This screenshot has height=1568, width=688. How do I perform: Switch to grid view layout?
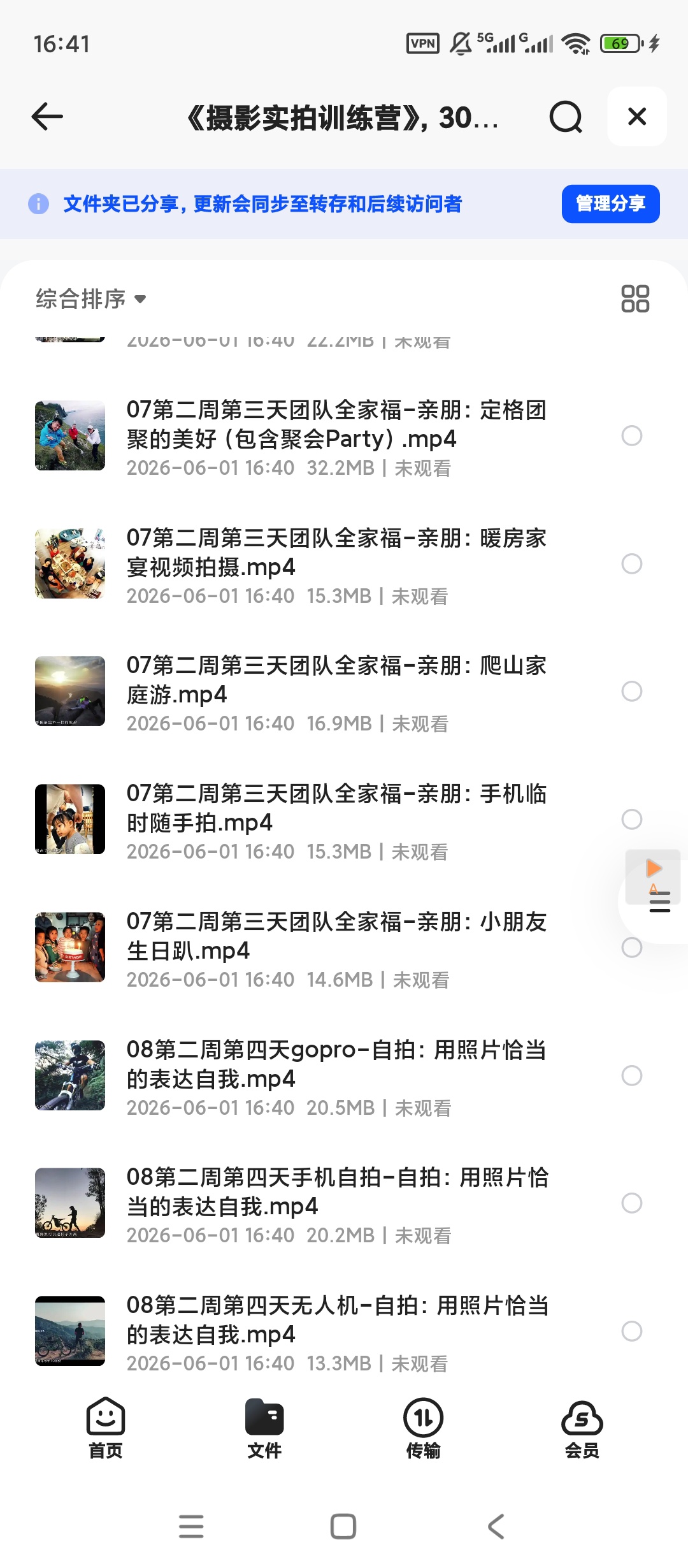coord(635,298)
